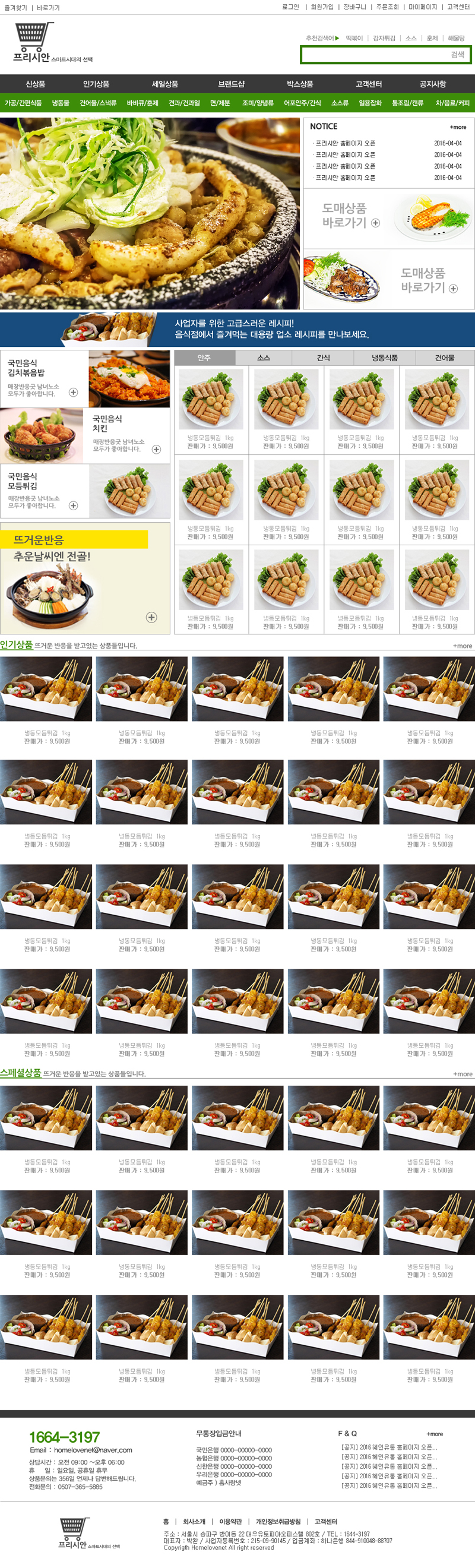Select the 냉동물 category
This screenshot has height=1568, width=475.
click(x=60, y=103)
